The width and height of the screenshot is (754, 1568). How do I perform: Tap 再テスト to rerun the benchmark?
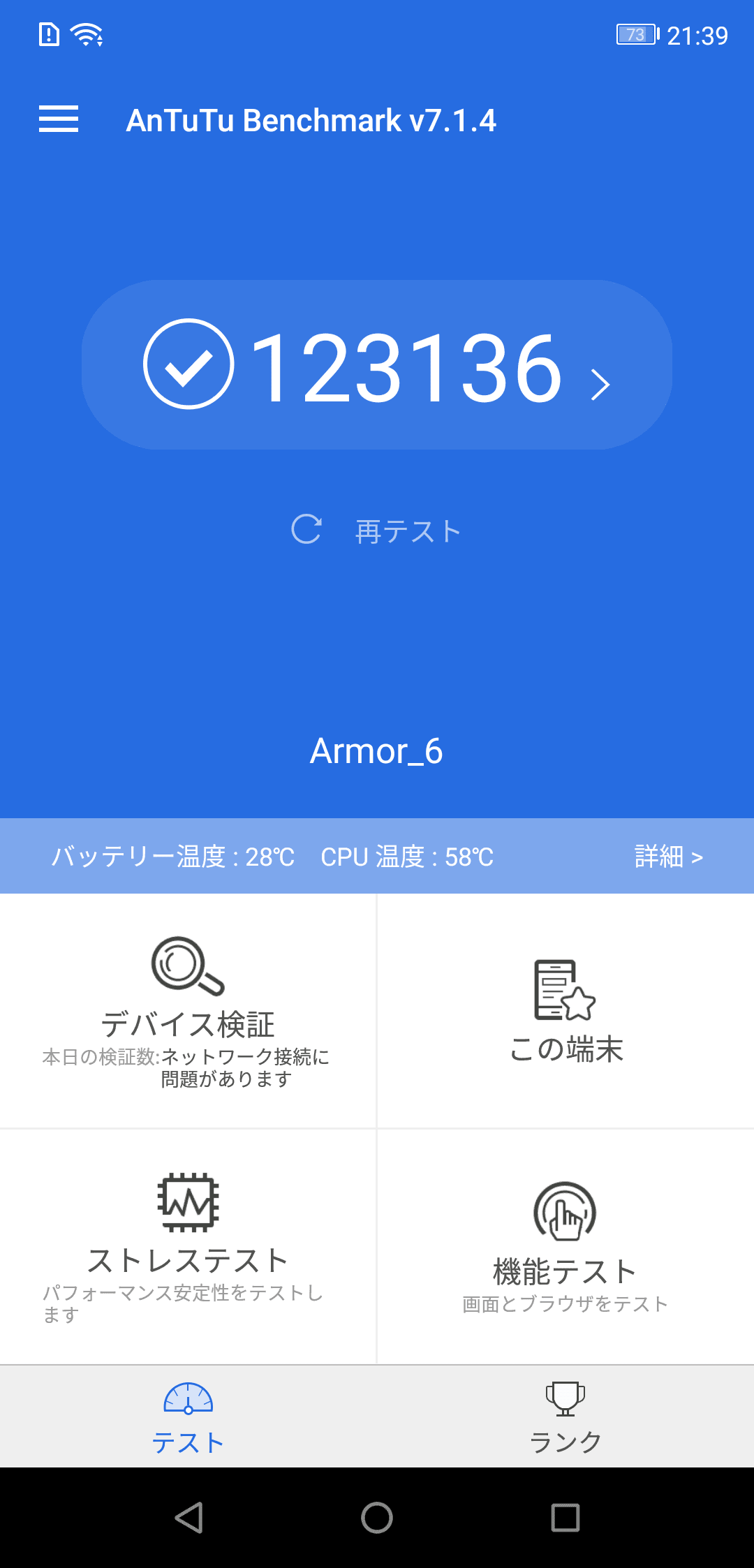pos(377,531)
